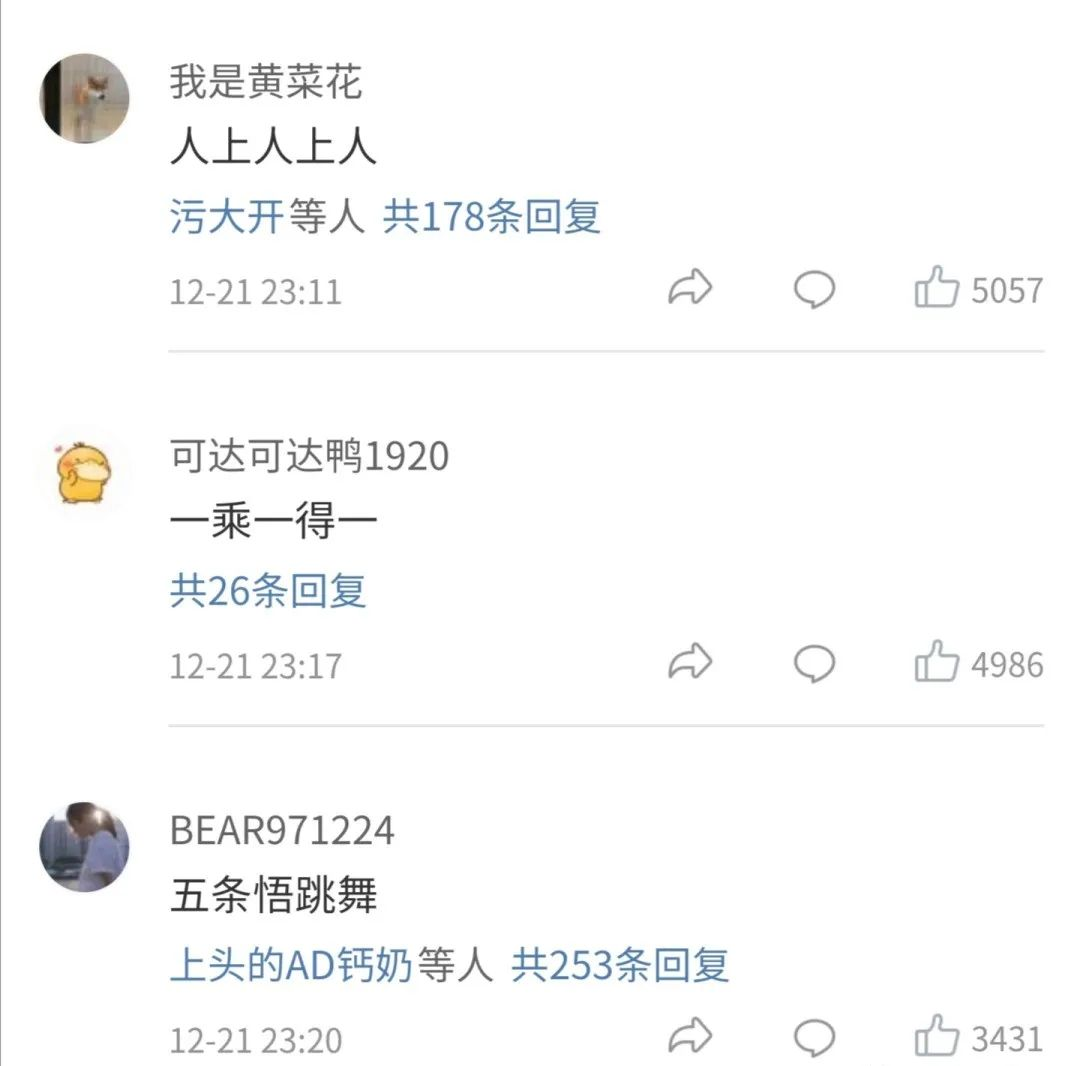Reply to the comment 五条悟跳舞
The image size is (1080, 1066).
click(814, 1037)
